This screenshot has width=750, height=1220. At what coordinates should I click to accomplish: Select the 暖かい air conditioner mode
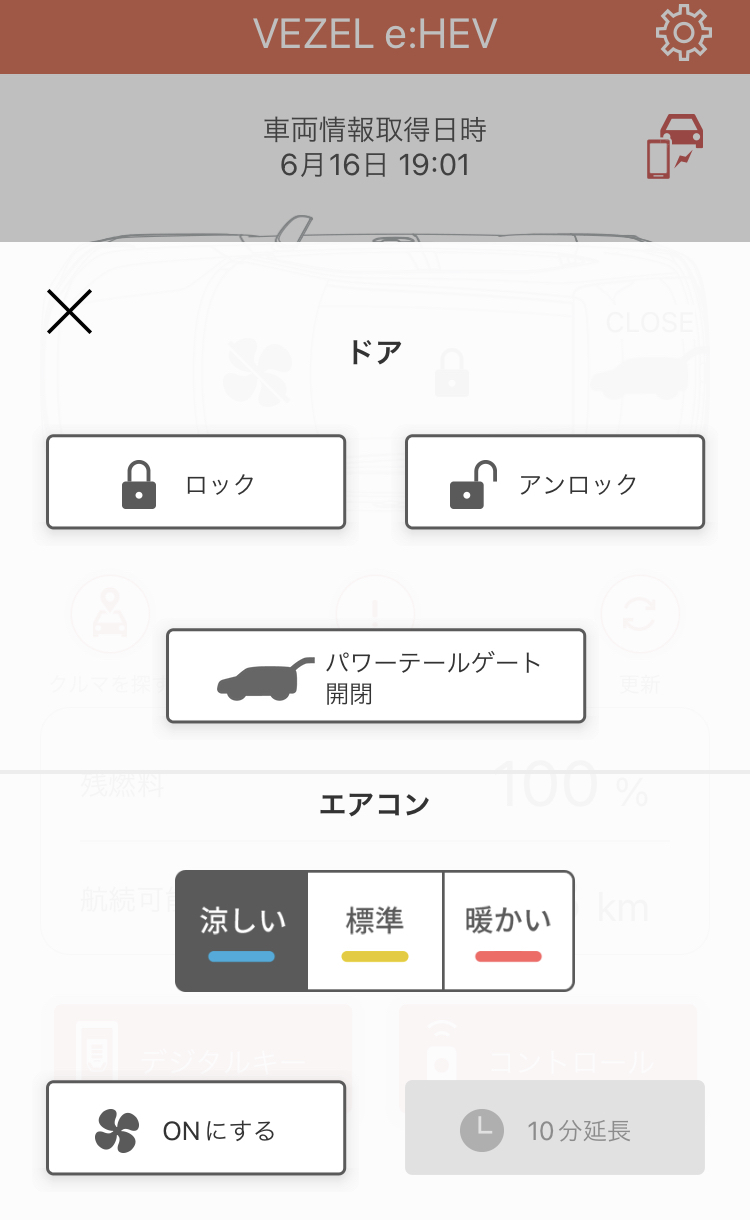point(508,931)
